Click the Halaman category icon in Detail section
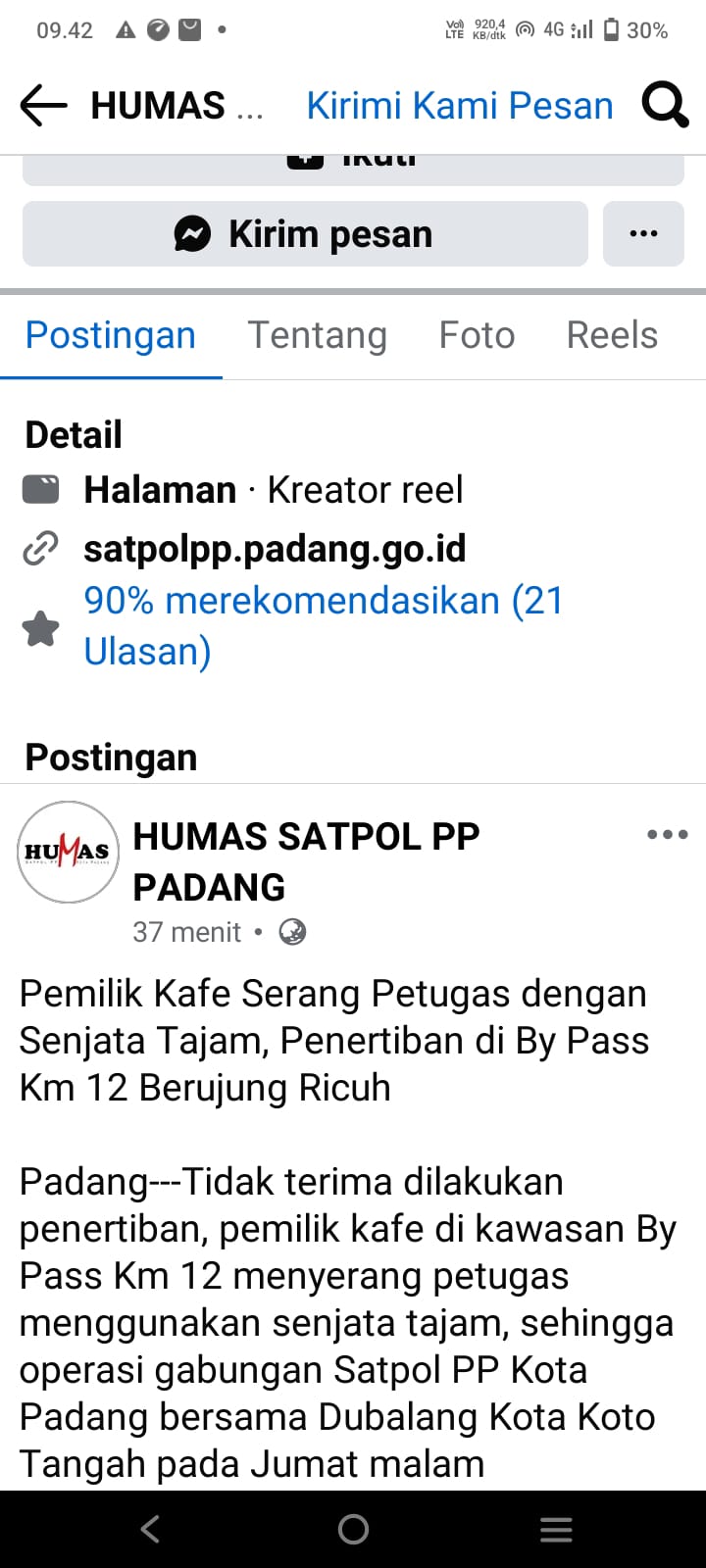Screen dimensions: 706x1568 coord(40,488)
